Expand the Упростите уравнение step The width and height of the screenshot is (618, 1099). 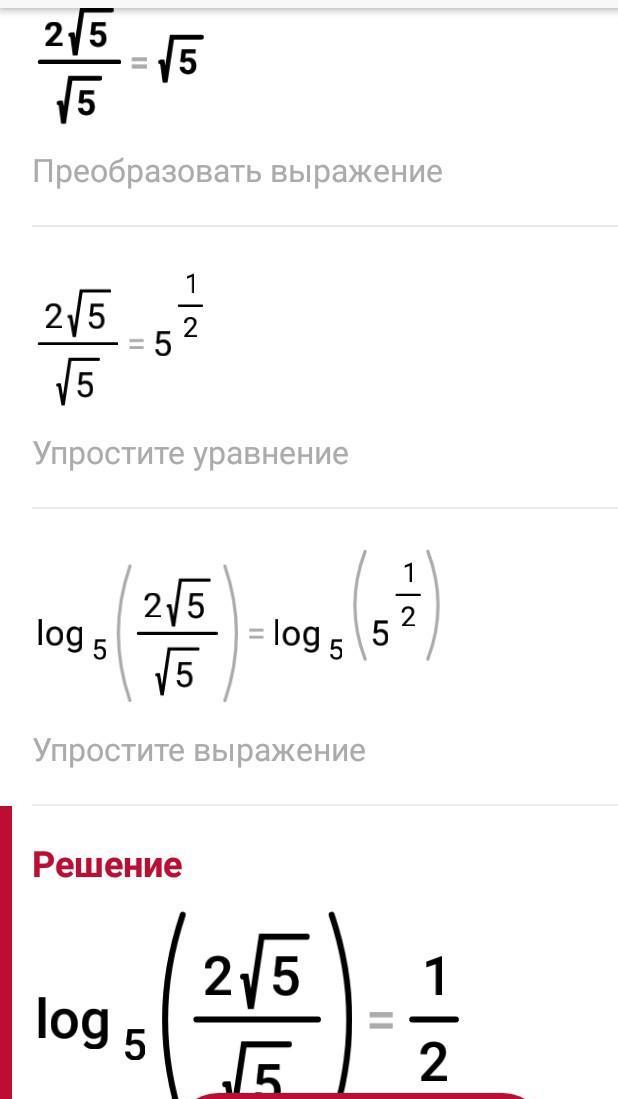[191, 453]
